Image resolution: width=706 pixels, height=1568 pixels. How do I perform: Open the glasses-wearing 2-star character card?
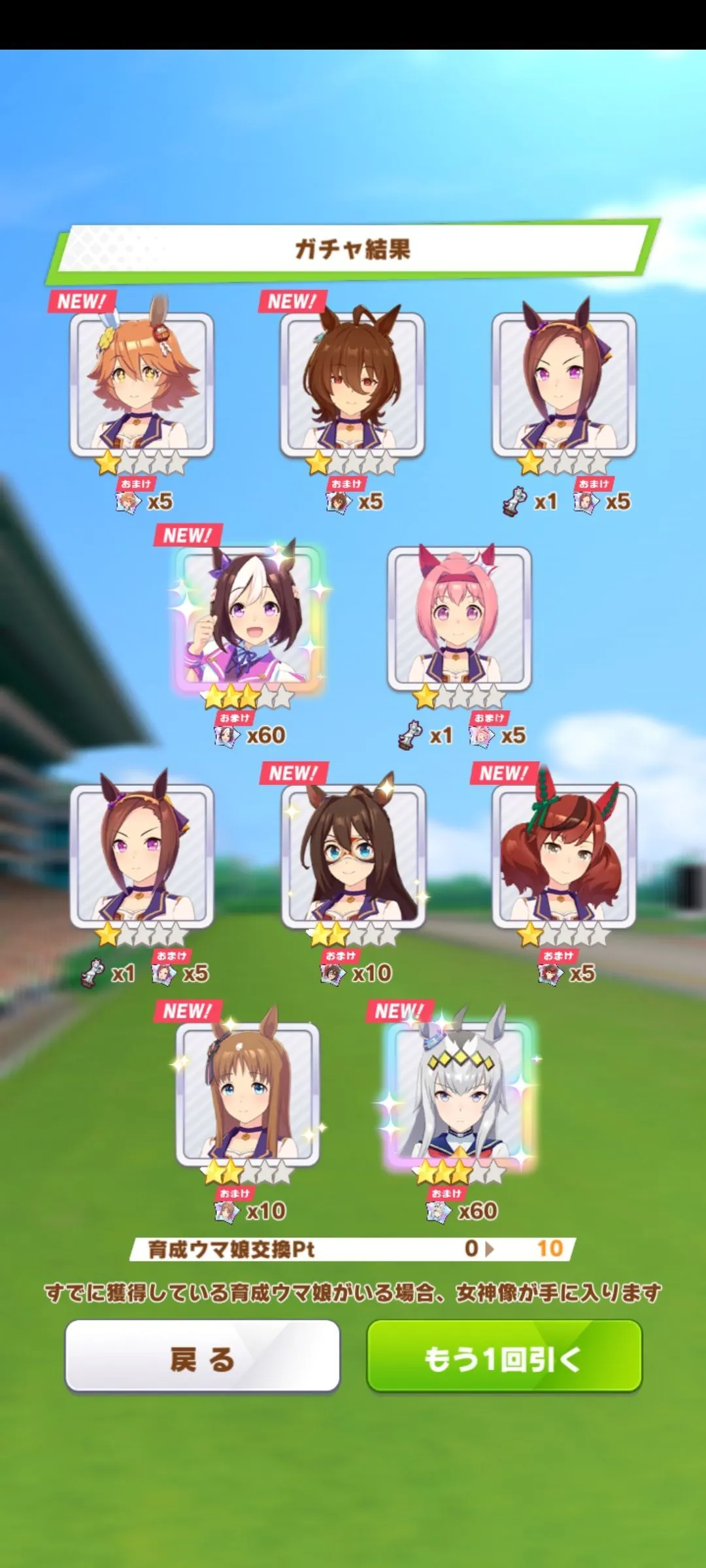point(354,856)
